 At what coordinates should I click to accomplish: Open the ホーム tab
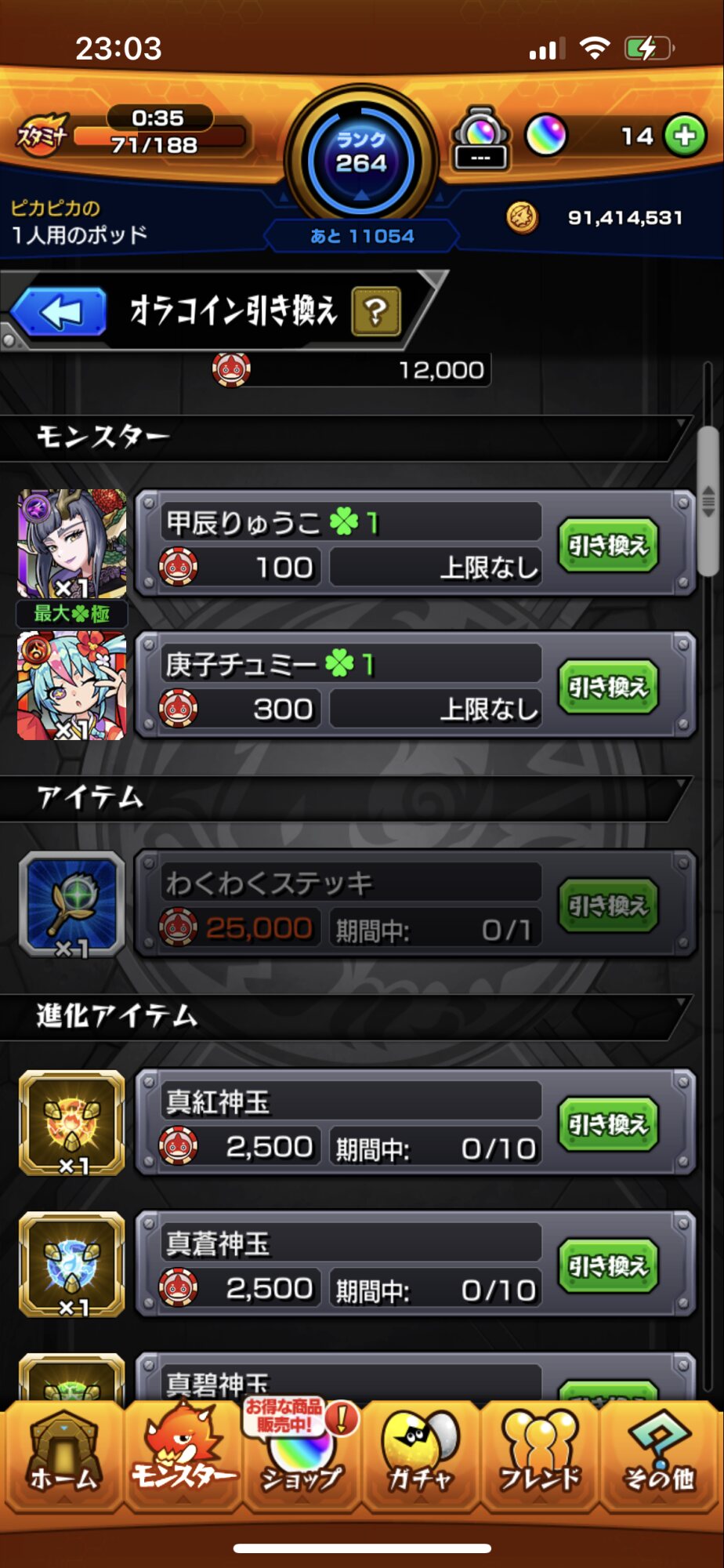(63, 1457)
